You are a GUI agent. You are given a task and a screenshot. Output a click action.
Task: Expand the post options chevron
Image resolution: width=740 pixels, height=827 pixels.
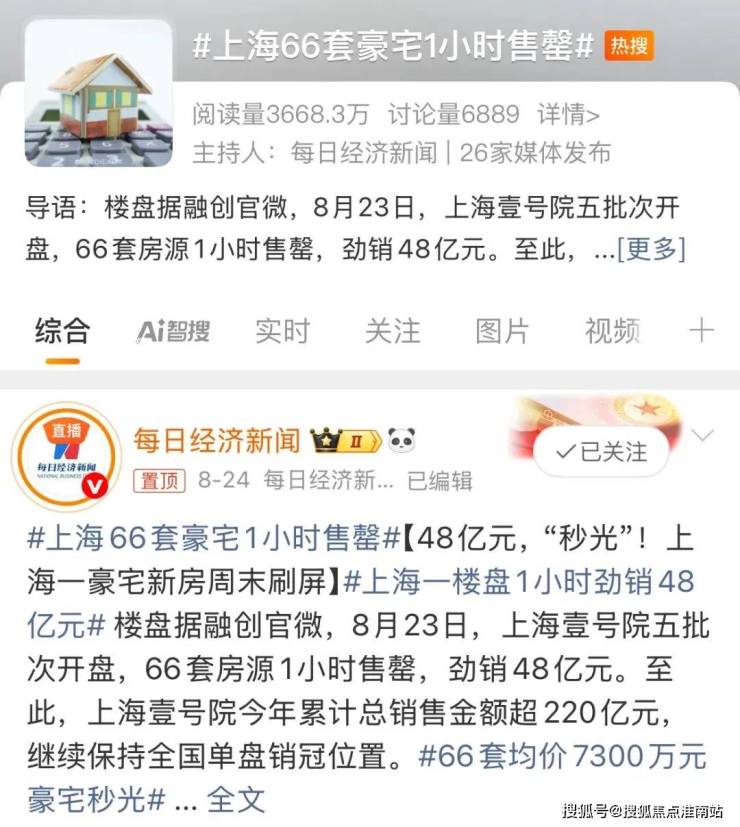(x=704, y=435)
